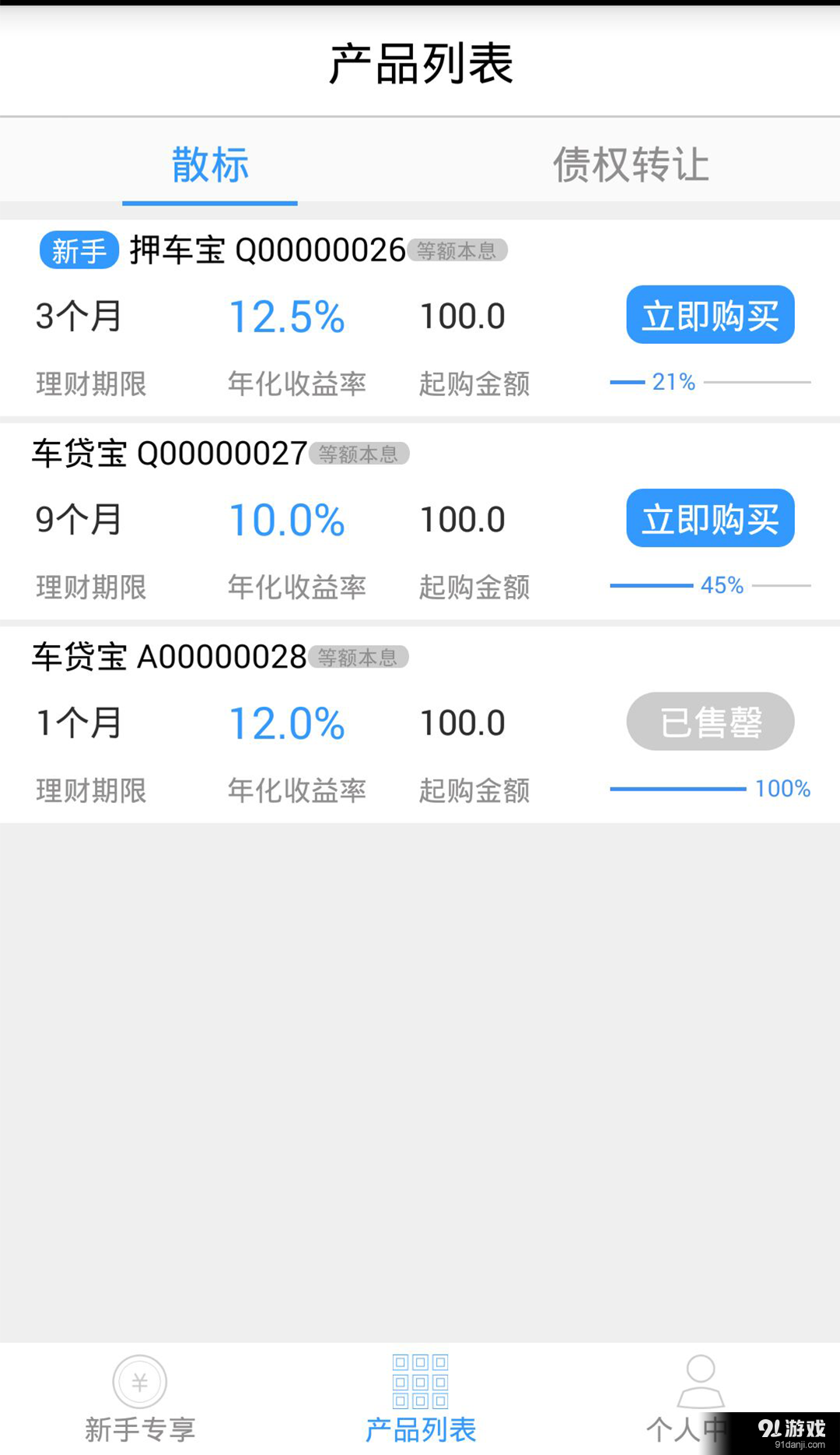Click the 45% progress bar on Q00000027
The image size is (840, 1455).
[712, 585]
